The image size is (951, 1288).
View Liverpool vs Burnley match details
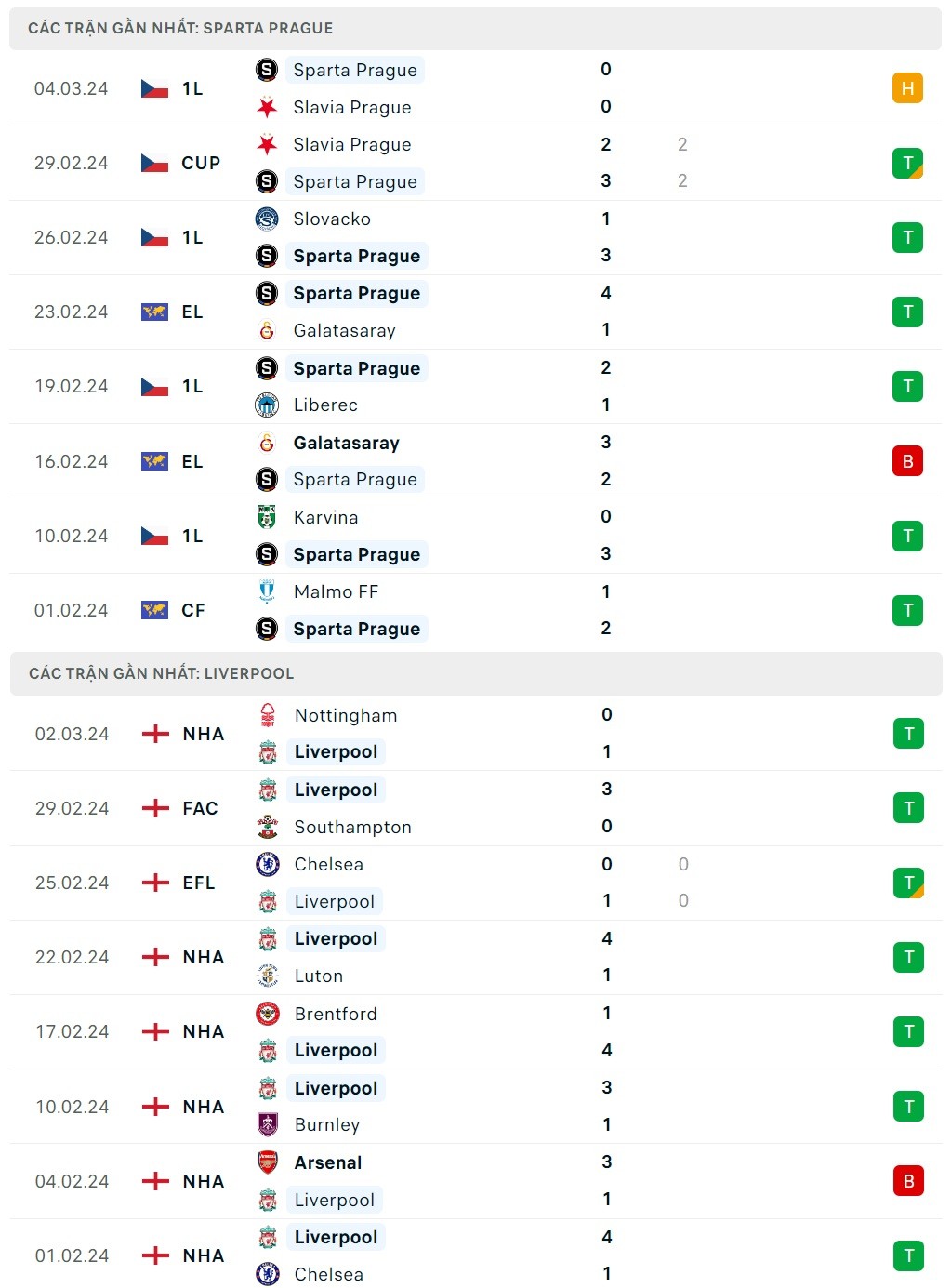(x=474, y=1107)
